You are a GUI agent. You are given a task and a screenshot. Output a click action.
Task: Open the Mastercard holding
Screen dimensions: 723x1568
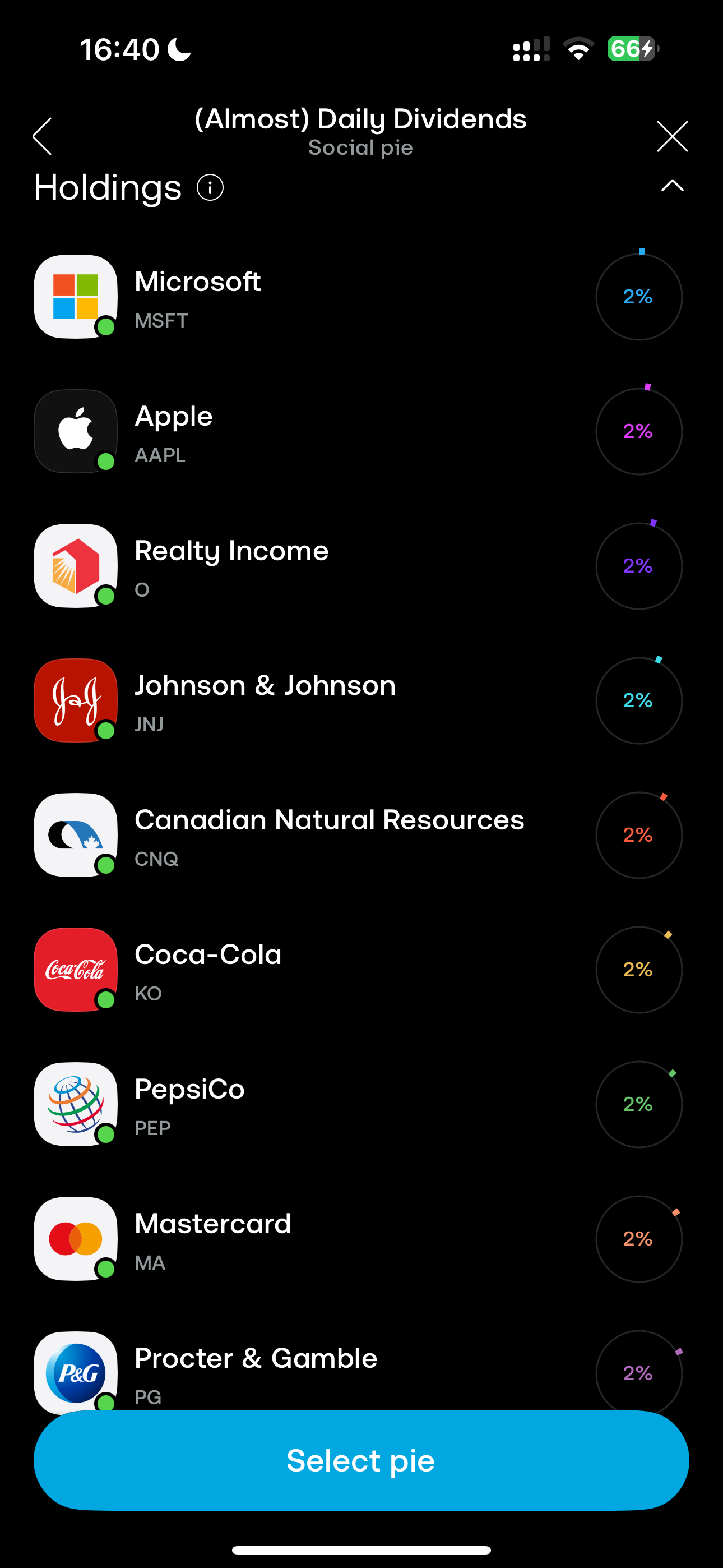click(361, 1238)
